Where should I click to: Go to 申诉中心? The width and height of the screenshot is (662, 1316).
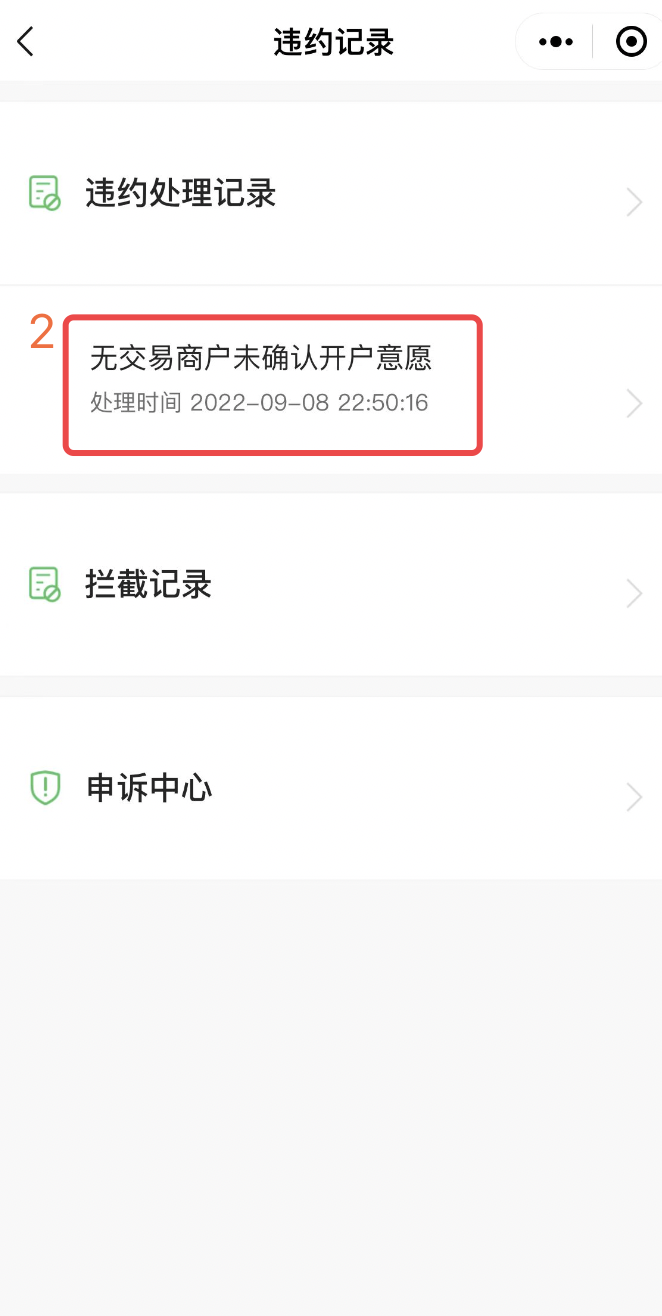(330, 789)
